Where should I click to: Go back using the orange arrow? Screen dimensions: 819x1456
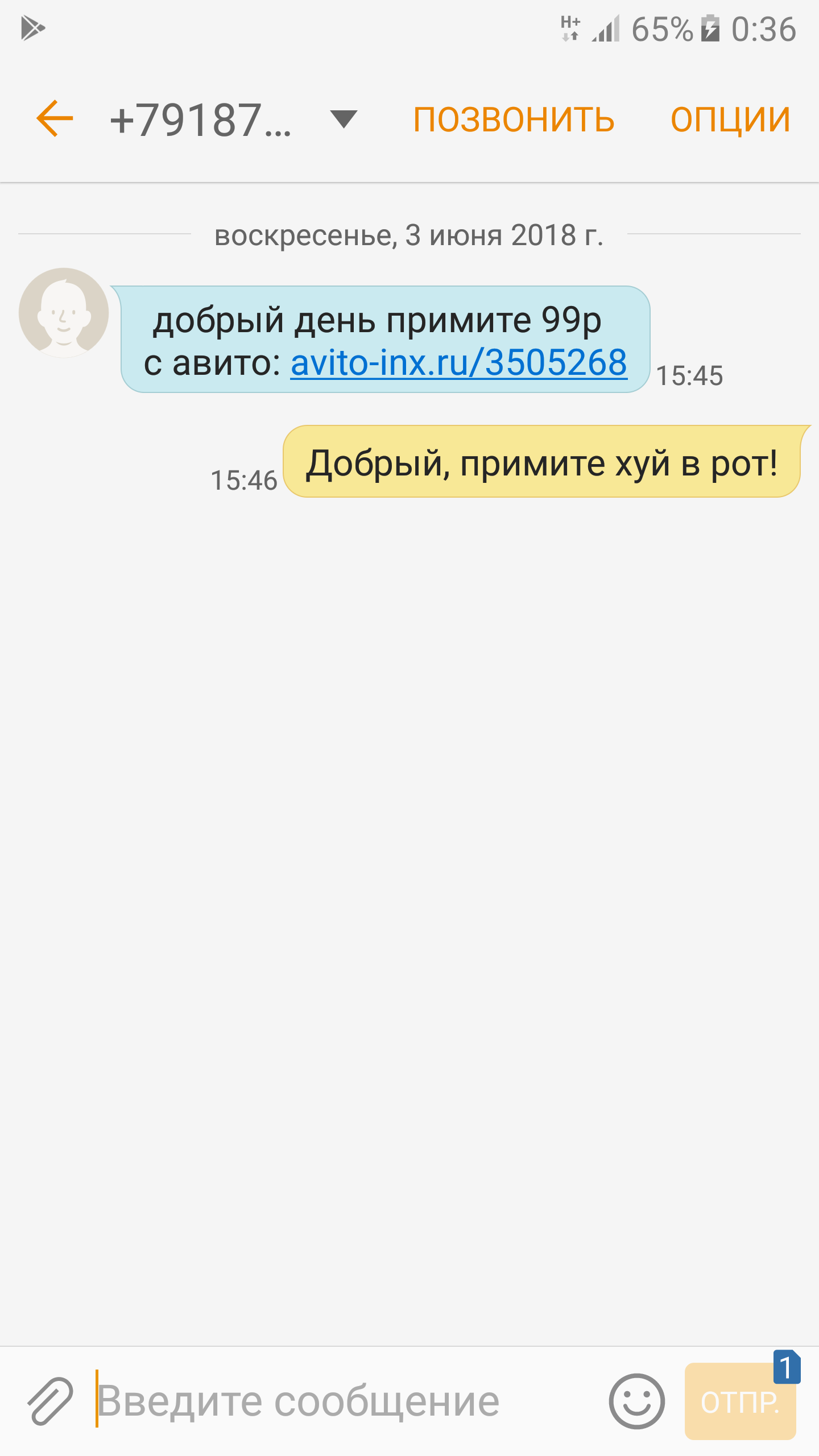55,119
